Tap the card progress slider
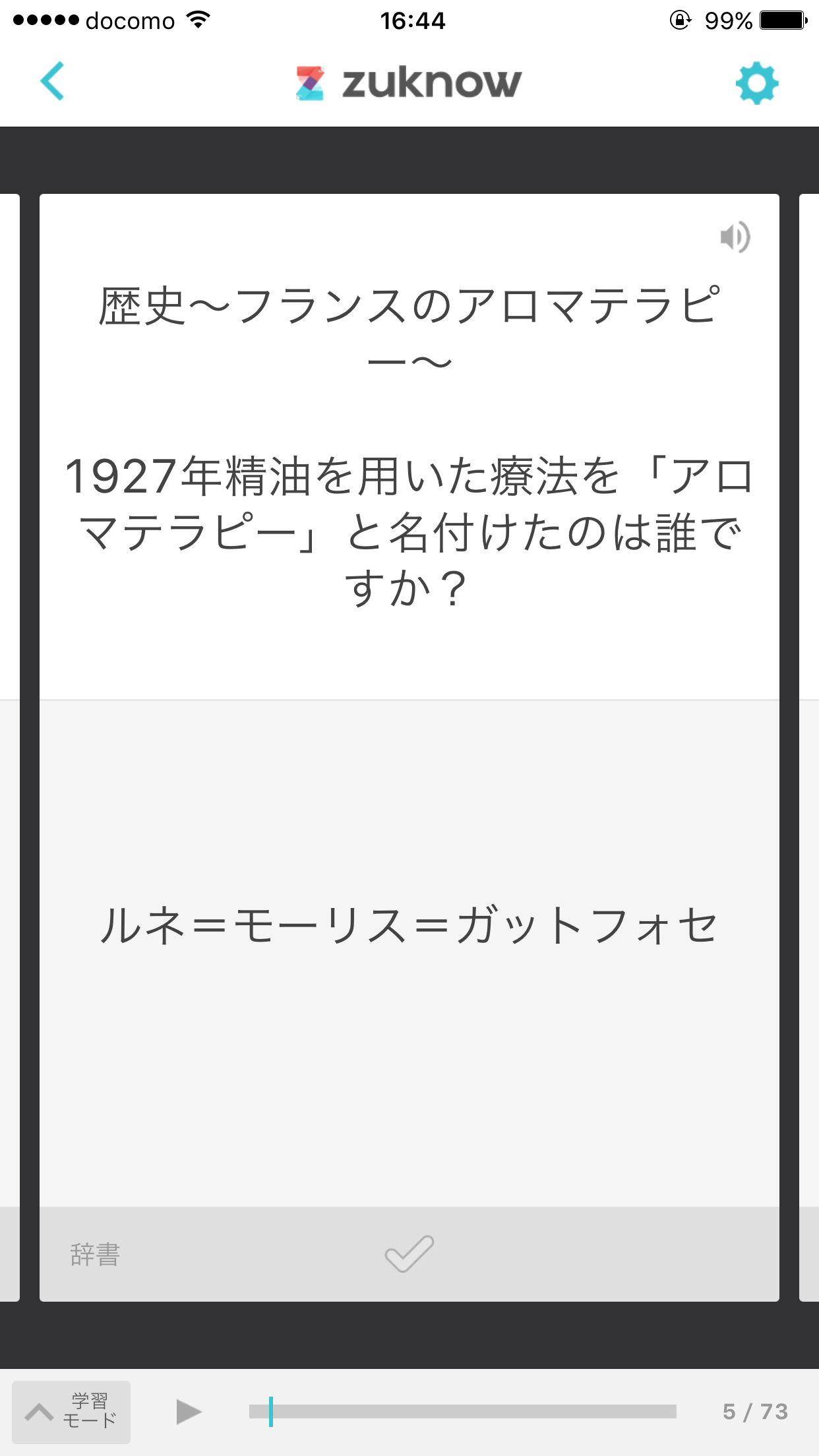The width and height of the screenshot is (819, 1456). pyautogui.click(x=462, y=1411)
